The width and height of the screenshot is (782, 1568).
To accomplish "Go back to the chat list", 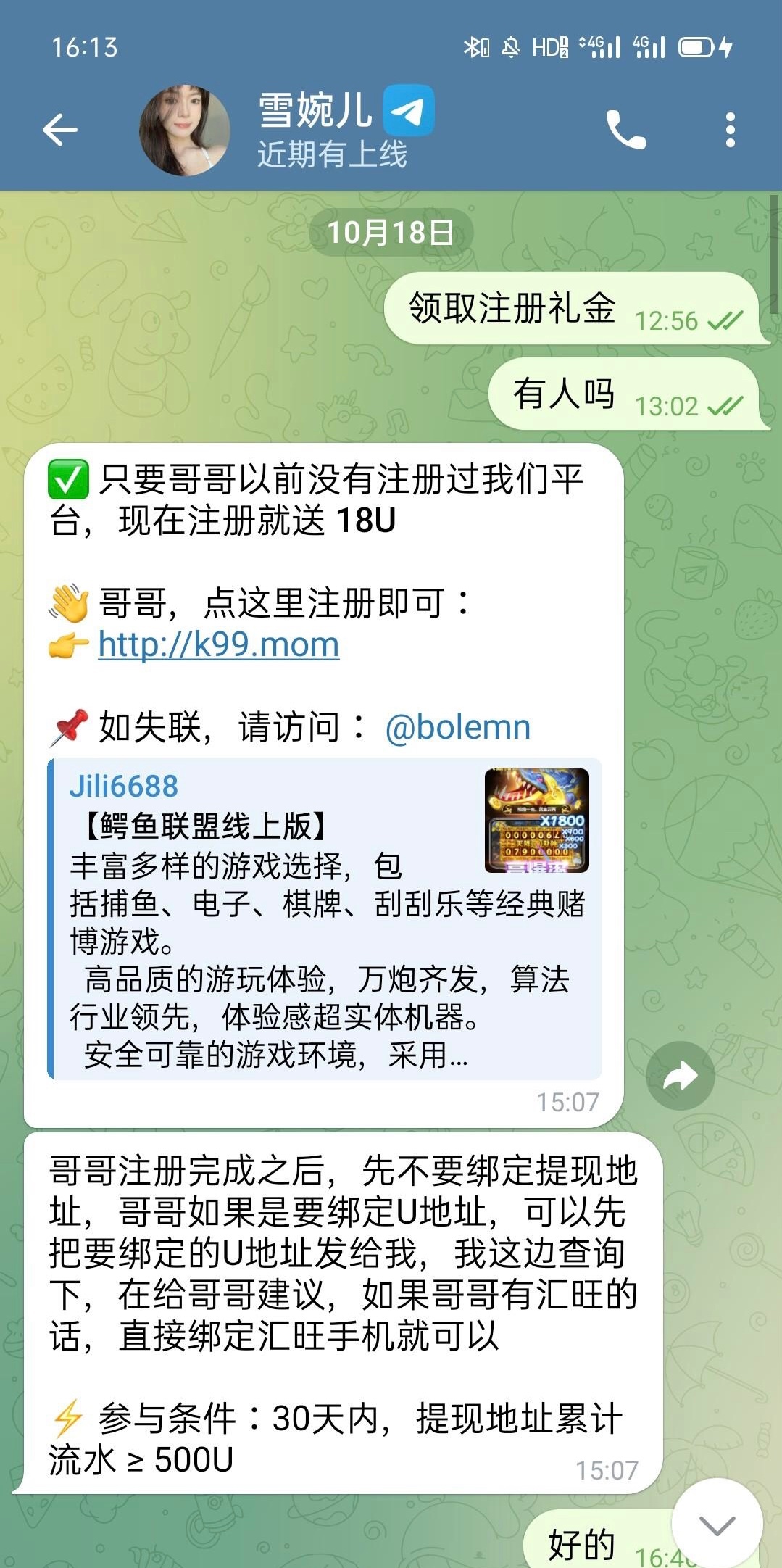I will (x=60, y=130).
